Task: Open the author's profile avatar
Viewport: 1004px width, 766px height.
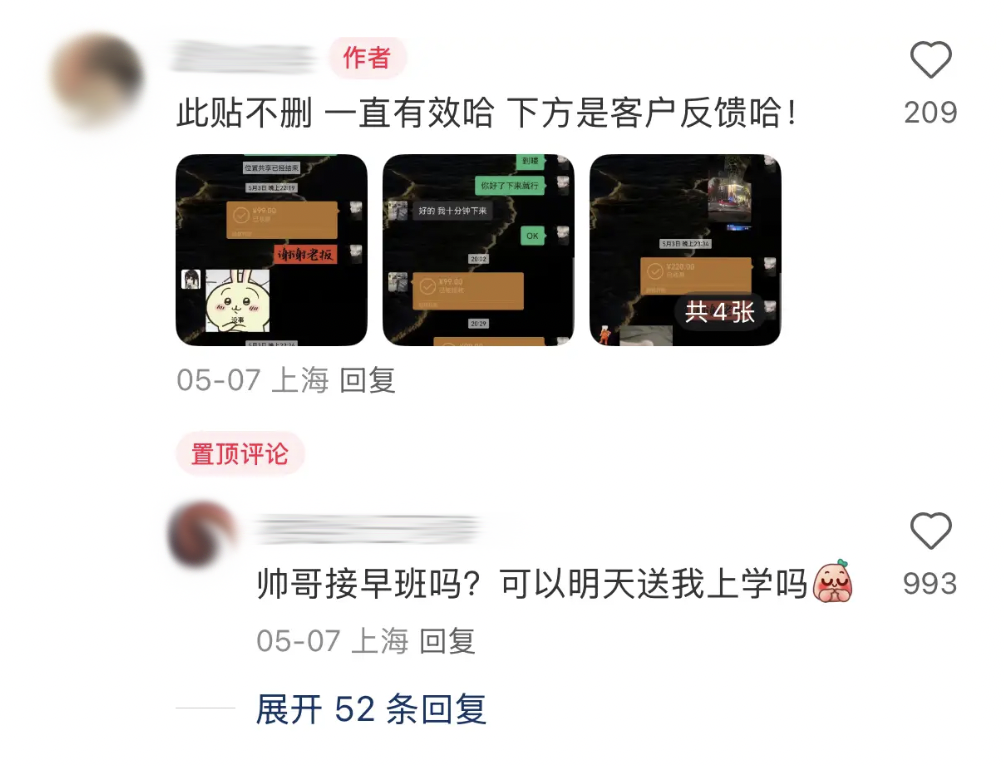Action: (97, 80)
